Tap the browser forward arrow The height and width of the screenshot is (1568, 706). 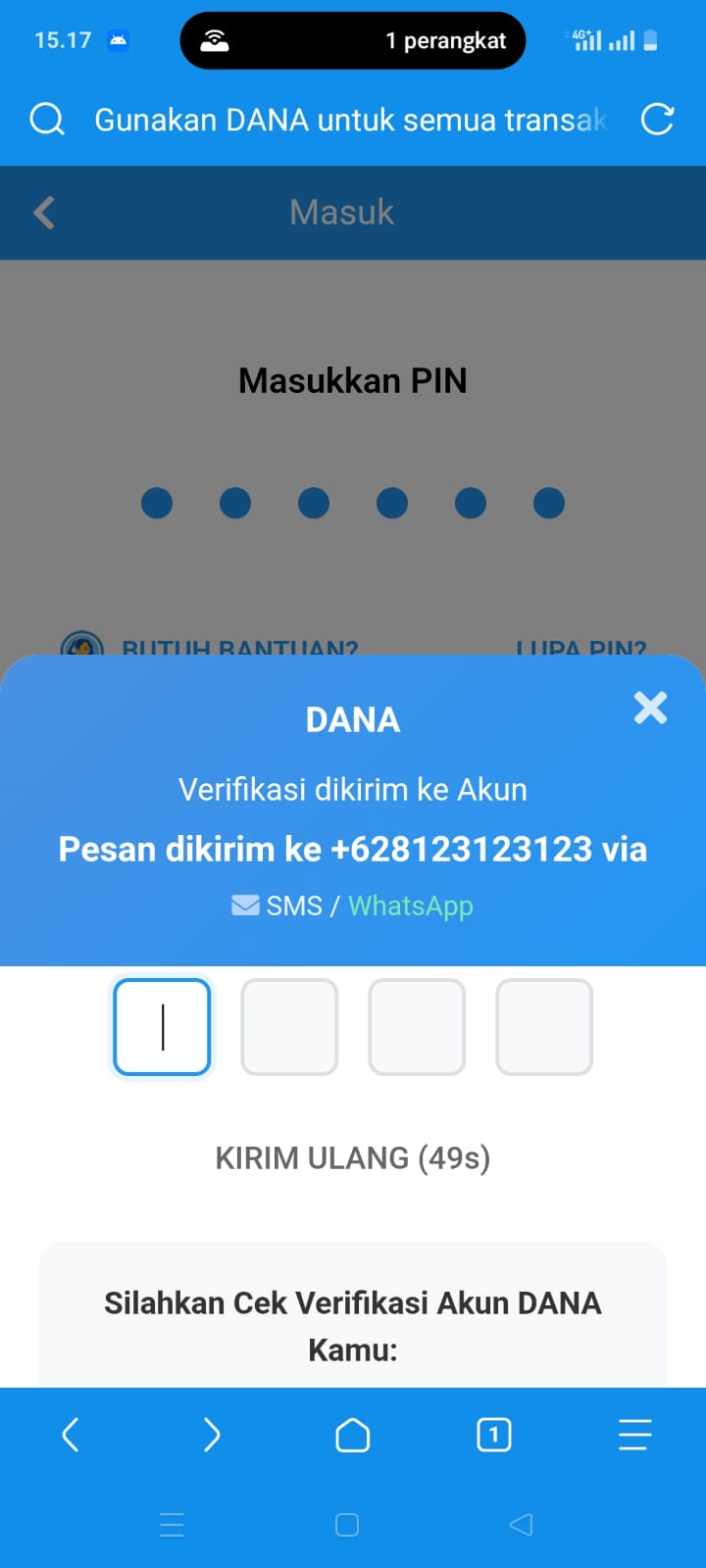[x=212, y=1435]
